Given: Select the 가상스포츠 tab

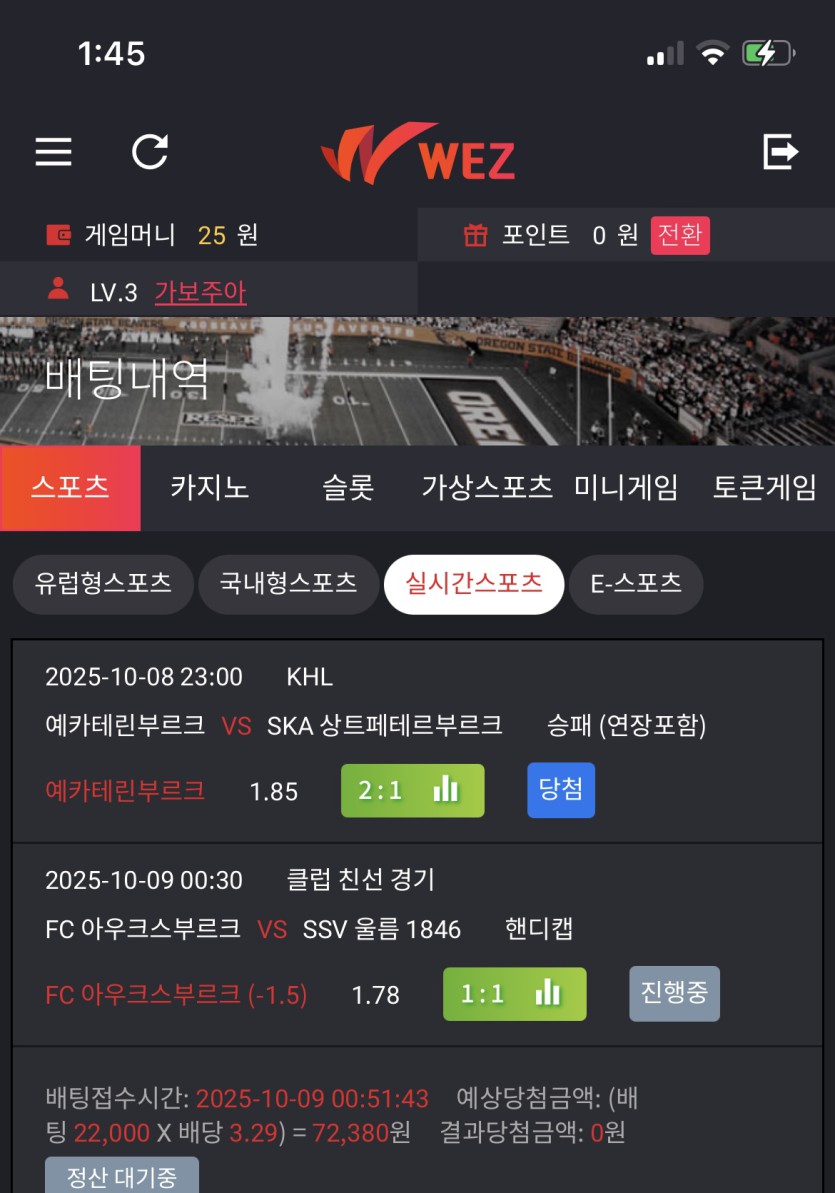Looking at the screenshot, I should coord(487,488).
